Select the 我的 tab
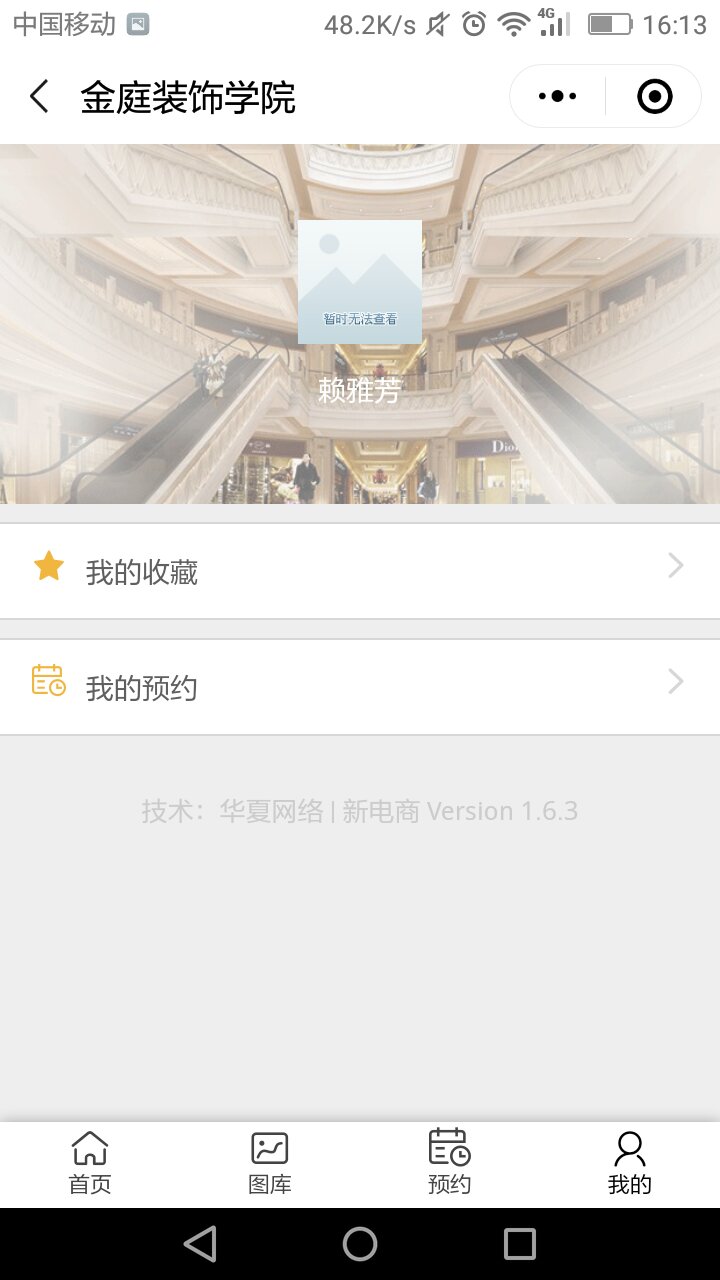Image resolution: width=720 pixels, height=1280 pixels. coord(630,1164)
